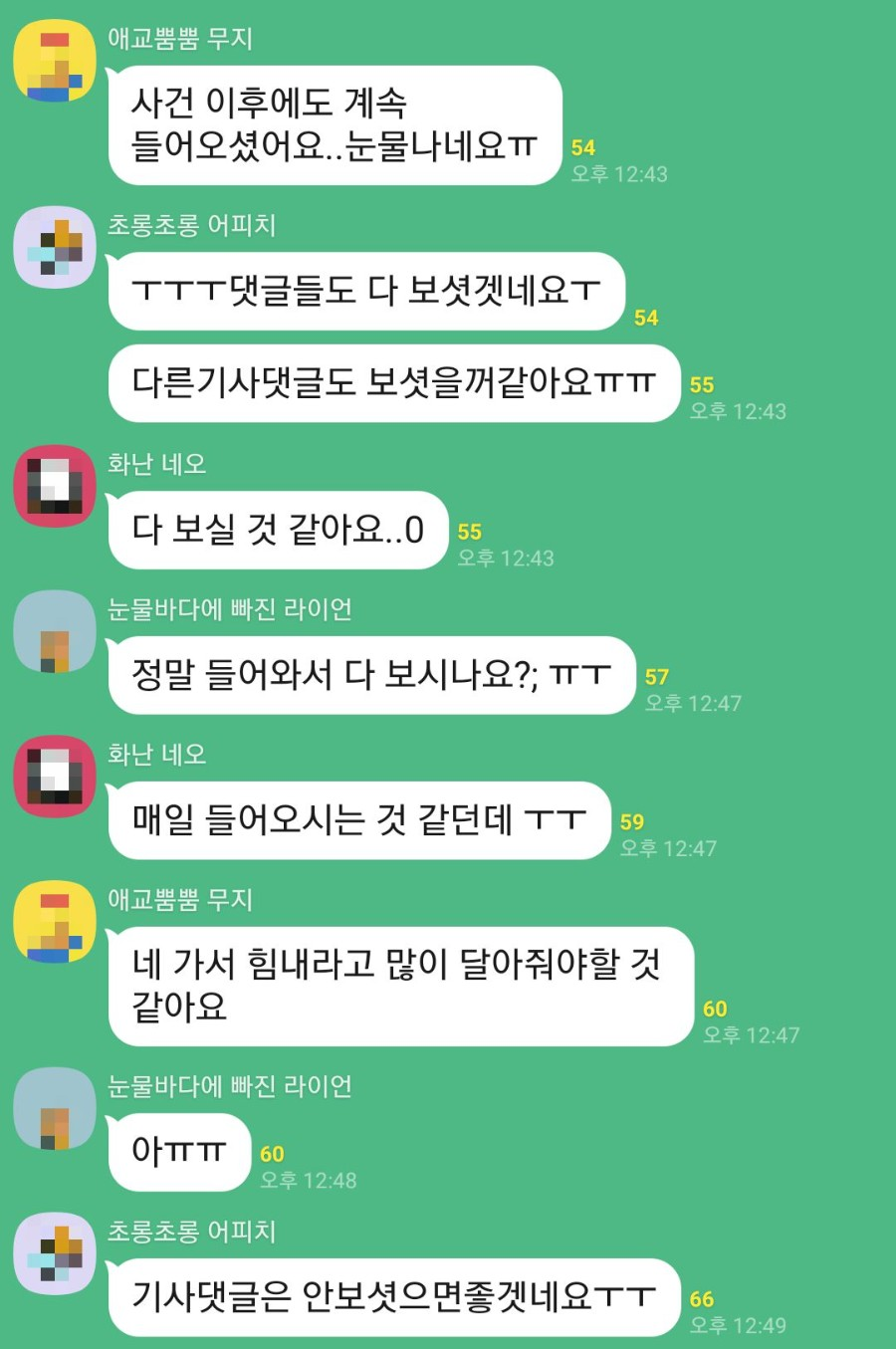Open 눈물바다에 빠진 라이언's avatar beside '정말 들어와서' message
This screenshot has height=1349, width=896.
pyautogui.click(x=55, y=631)
